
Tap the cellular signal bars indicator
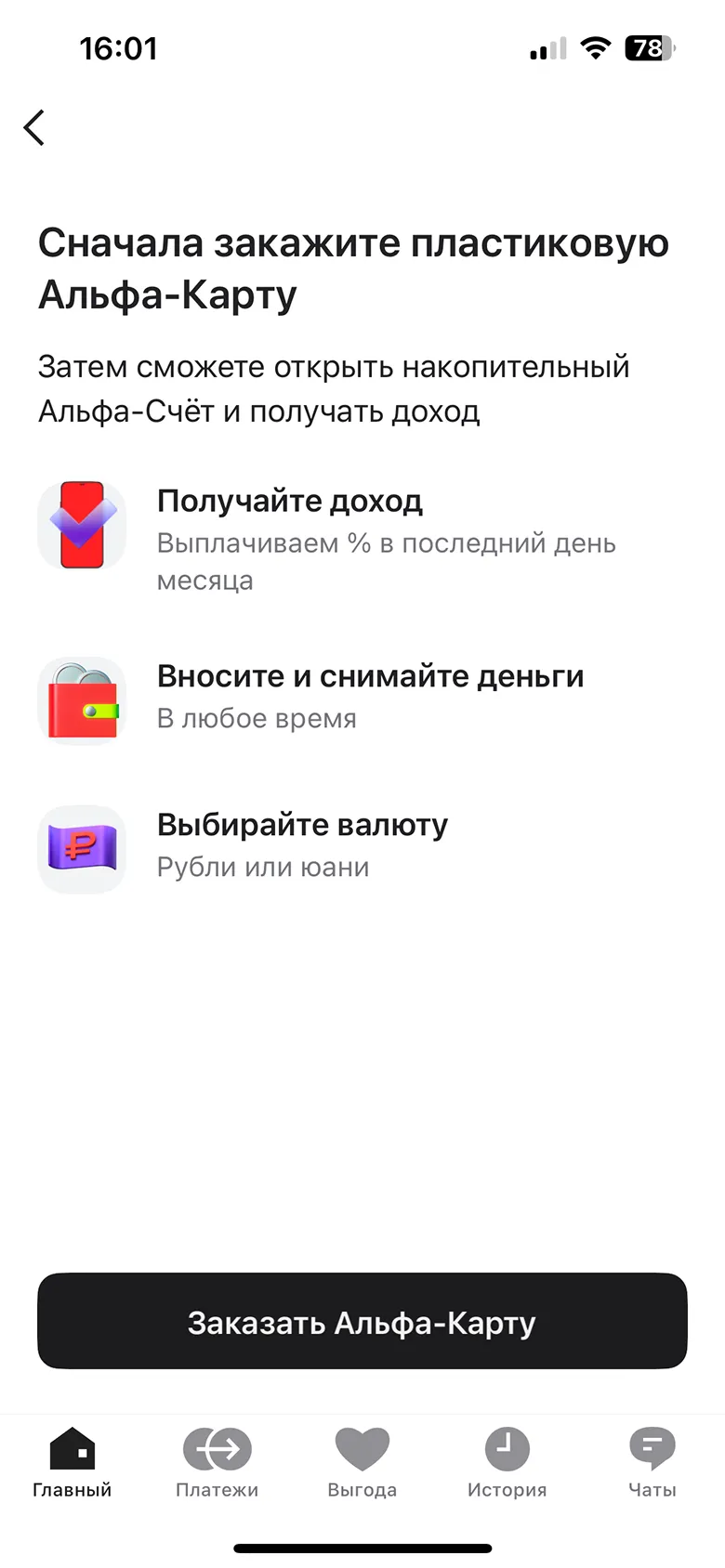[547, 48]
